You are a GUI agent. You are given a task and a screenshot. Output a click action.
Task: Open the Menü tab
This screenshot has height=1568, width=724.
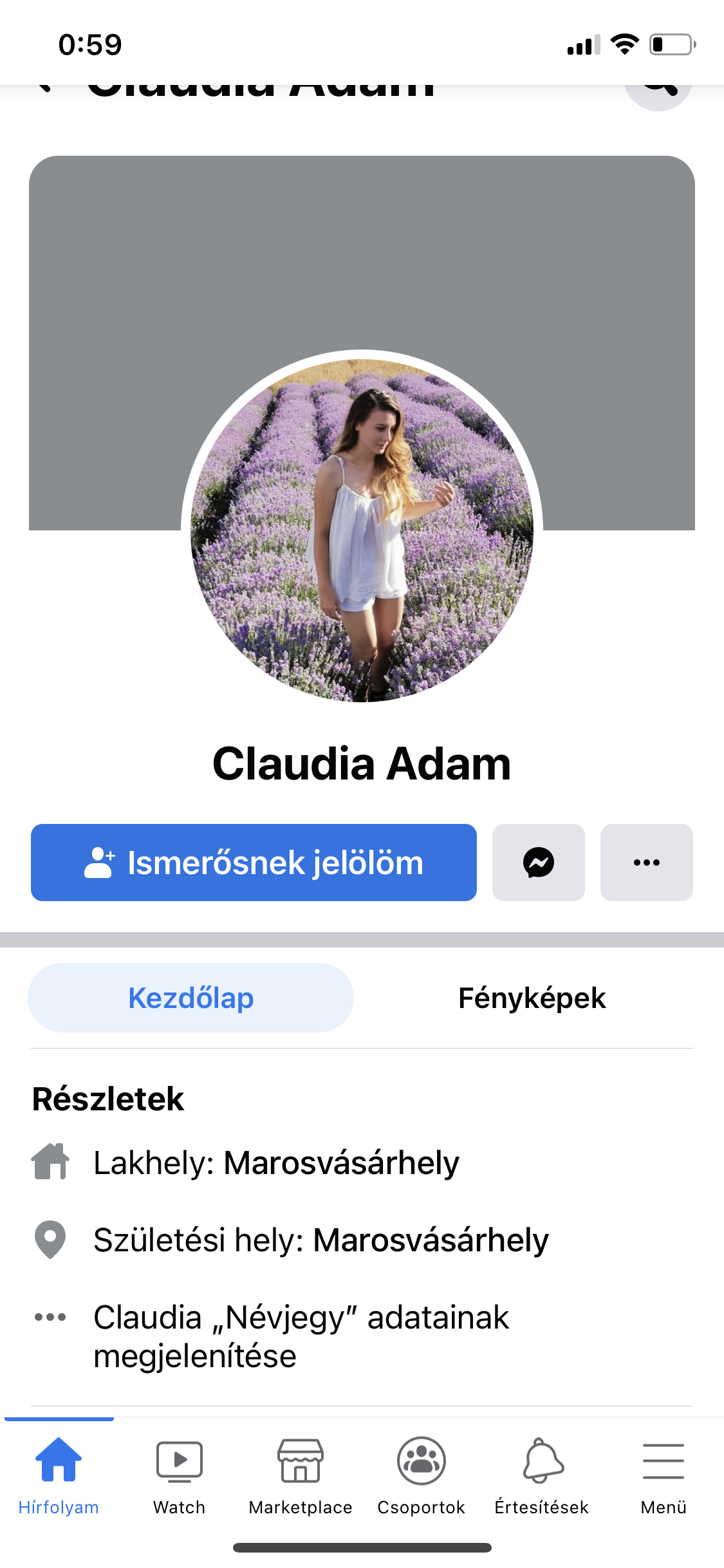[x=664, y=1475]
